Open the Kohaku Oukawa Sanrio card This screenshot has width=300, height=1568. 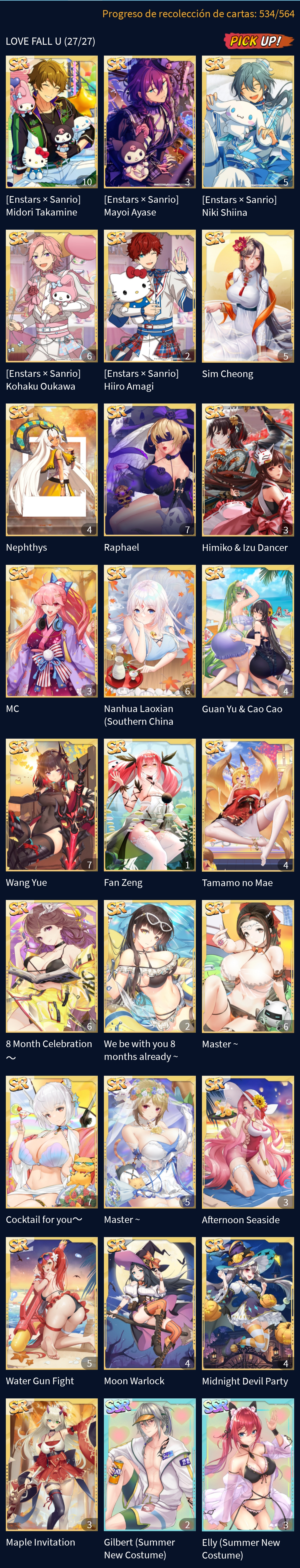(52, 296)
